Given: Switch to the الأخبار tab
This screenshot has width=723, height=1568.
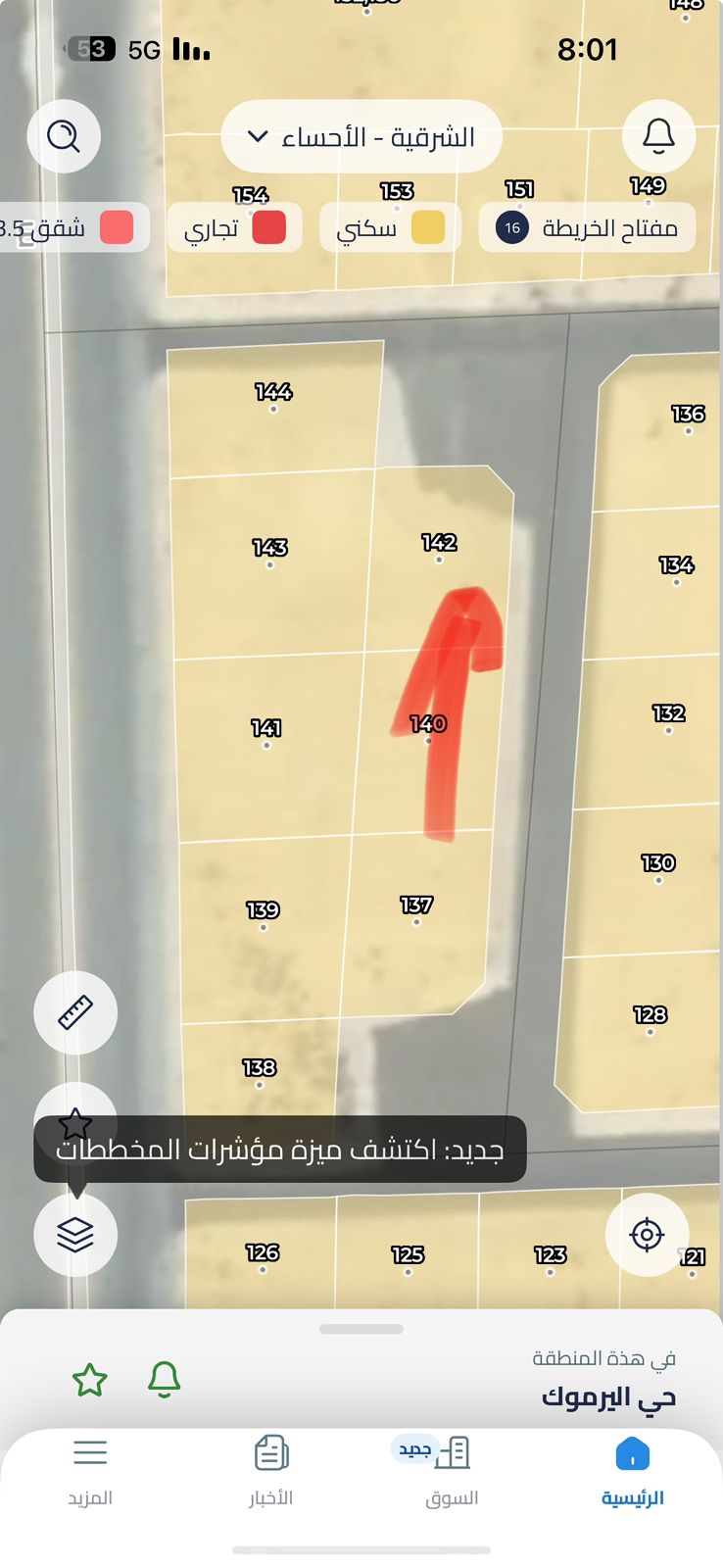Looking at the screenshot, I should click(270, 1470).
